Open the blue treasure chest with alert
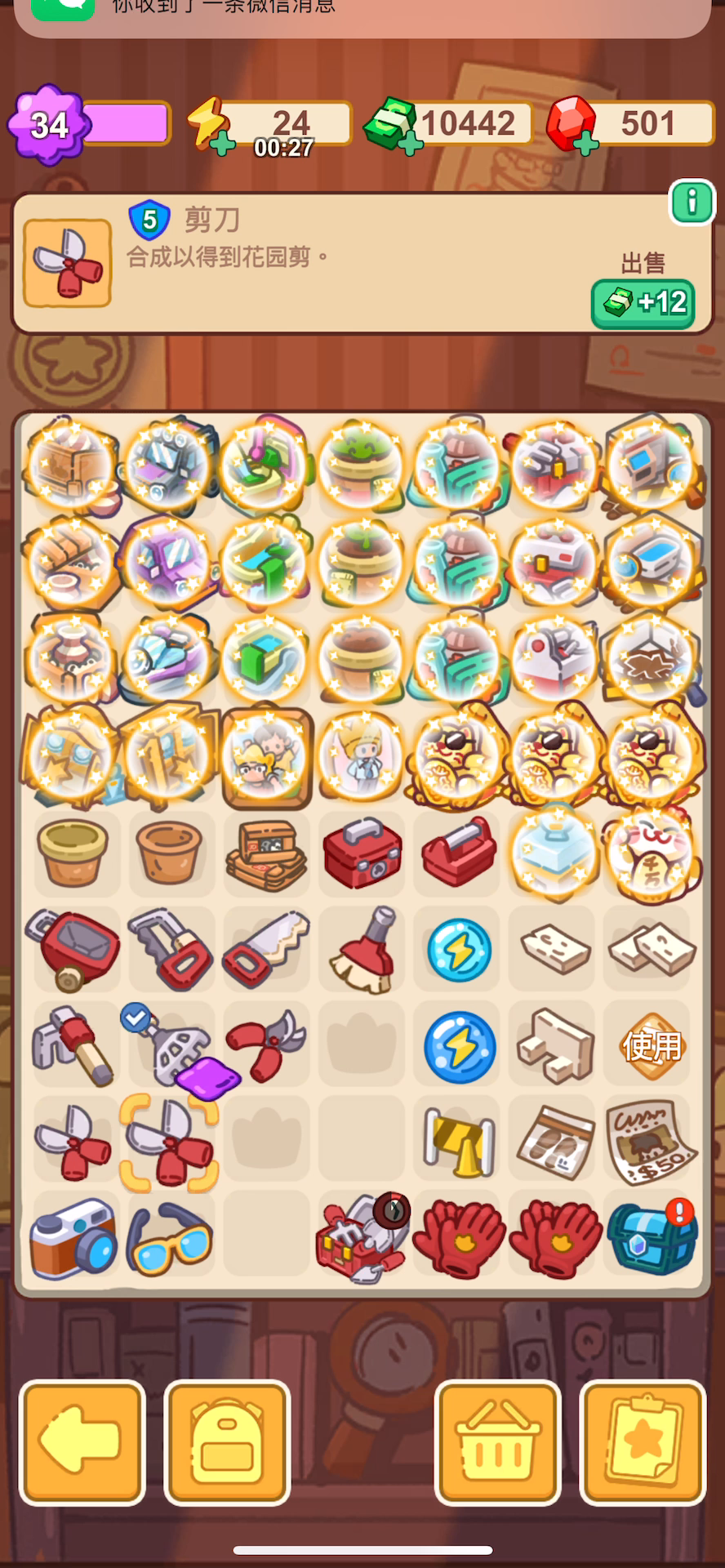 651,1236
